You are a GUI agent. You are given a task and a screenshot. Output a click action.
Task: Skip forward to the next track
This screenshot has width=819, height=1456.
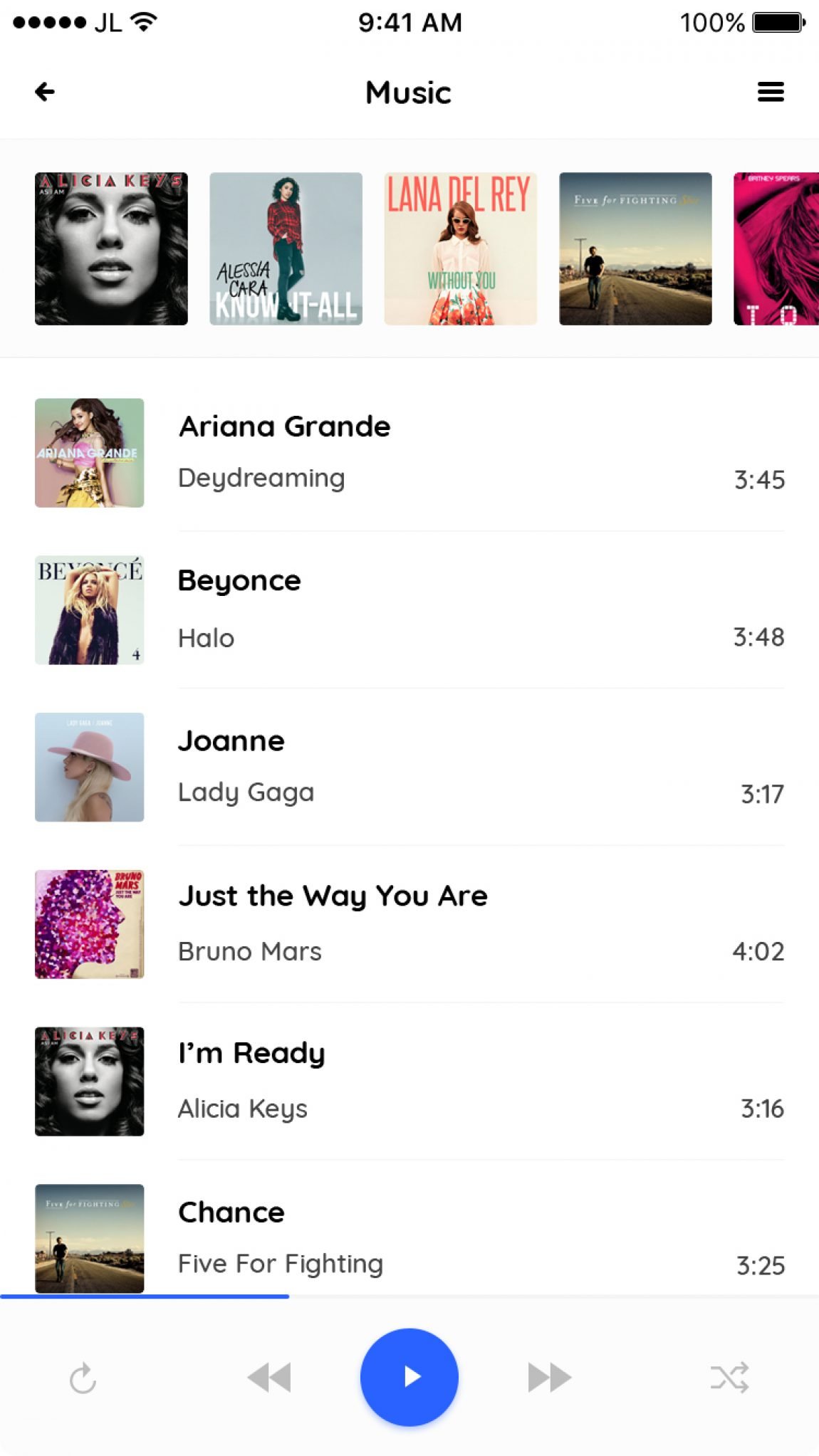pyautogui.click(x=549, y=1377)
